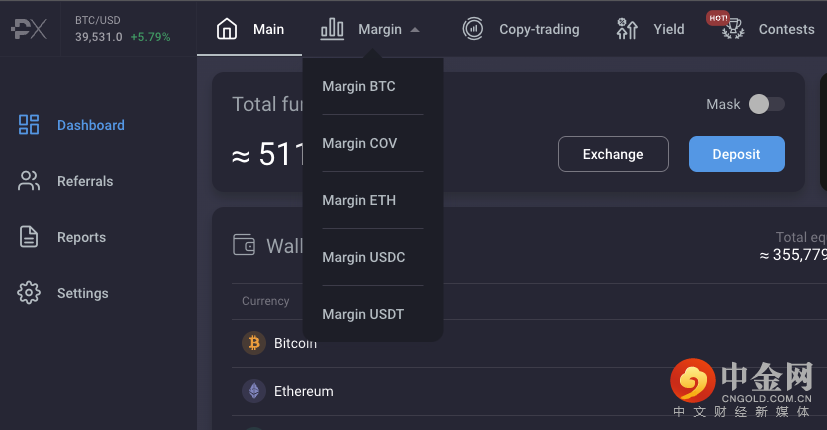This screenshot has width=827, height=430.
Task: Choose the Margin COV option
Action: click(360, 143)
